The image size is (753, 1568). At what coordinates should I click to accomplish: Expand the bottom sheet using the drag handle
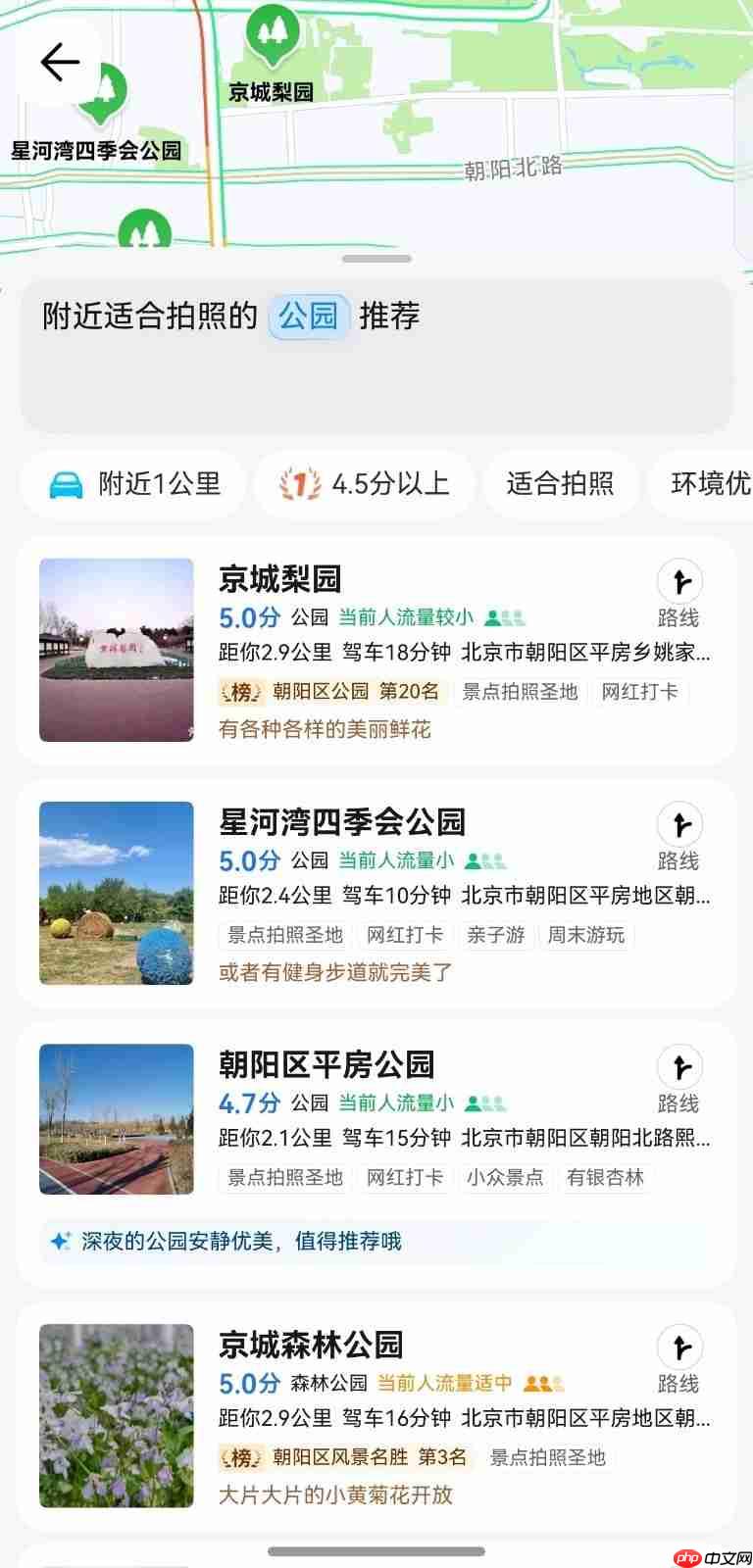376,260
